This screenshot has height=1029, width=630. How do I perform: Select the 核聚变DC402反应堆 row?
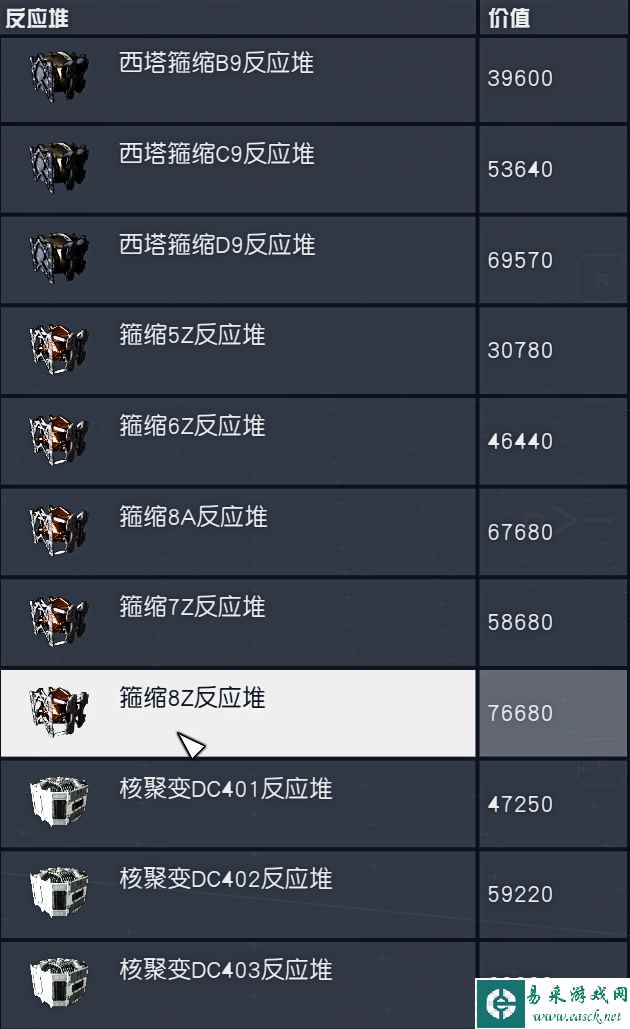click(238, 894)
